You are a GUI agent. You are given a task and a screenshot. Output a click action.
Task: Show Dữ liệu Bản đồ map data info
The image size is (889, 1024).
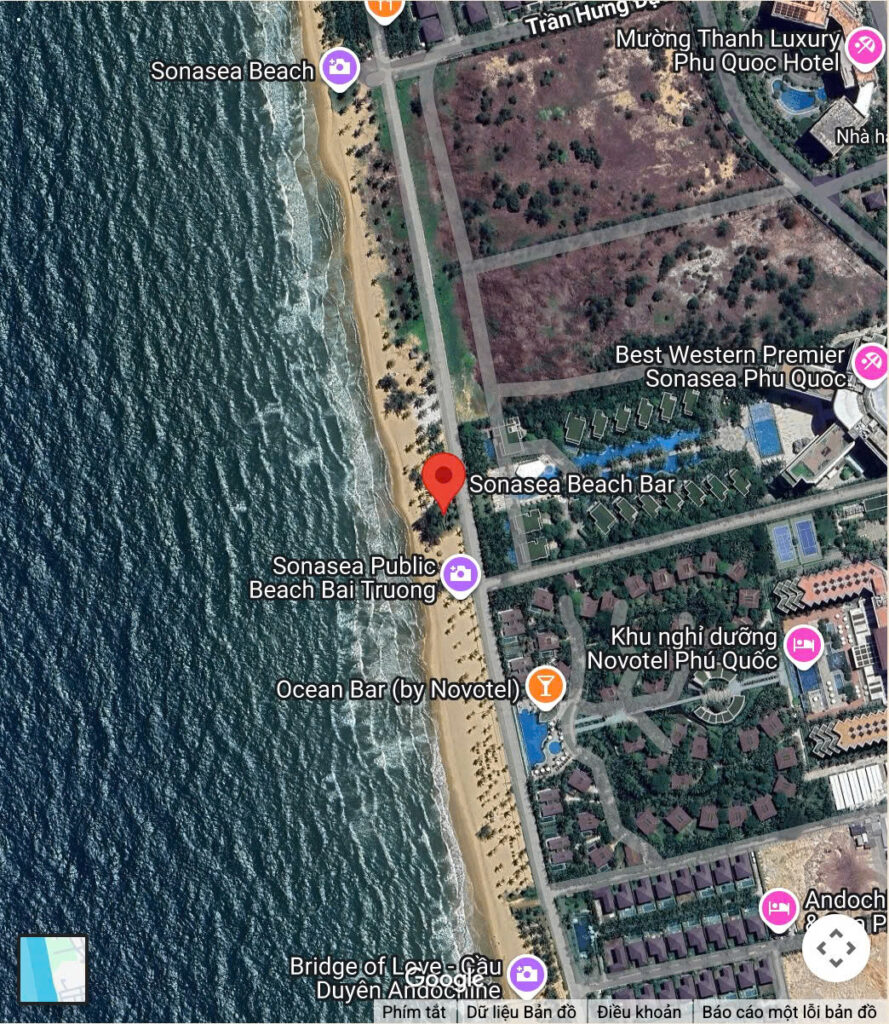click(x=520, y=1012)
